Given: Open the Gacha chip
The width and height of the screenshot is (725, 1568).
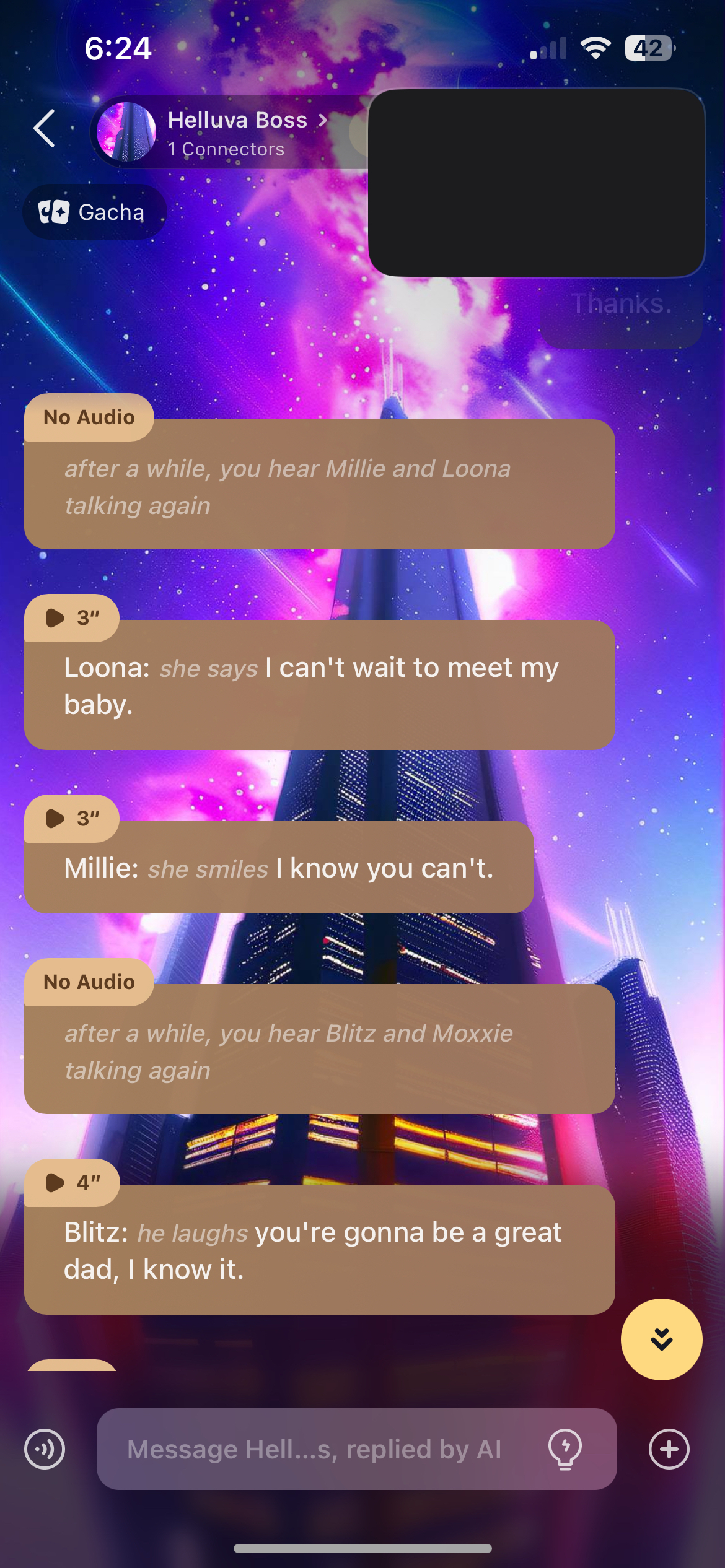Looking at the screenshot, I should click(x=94, y=212).
